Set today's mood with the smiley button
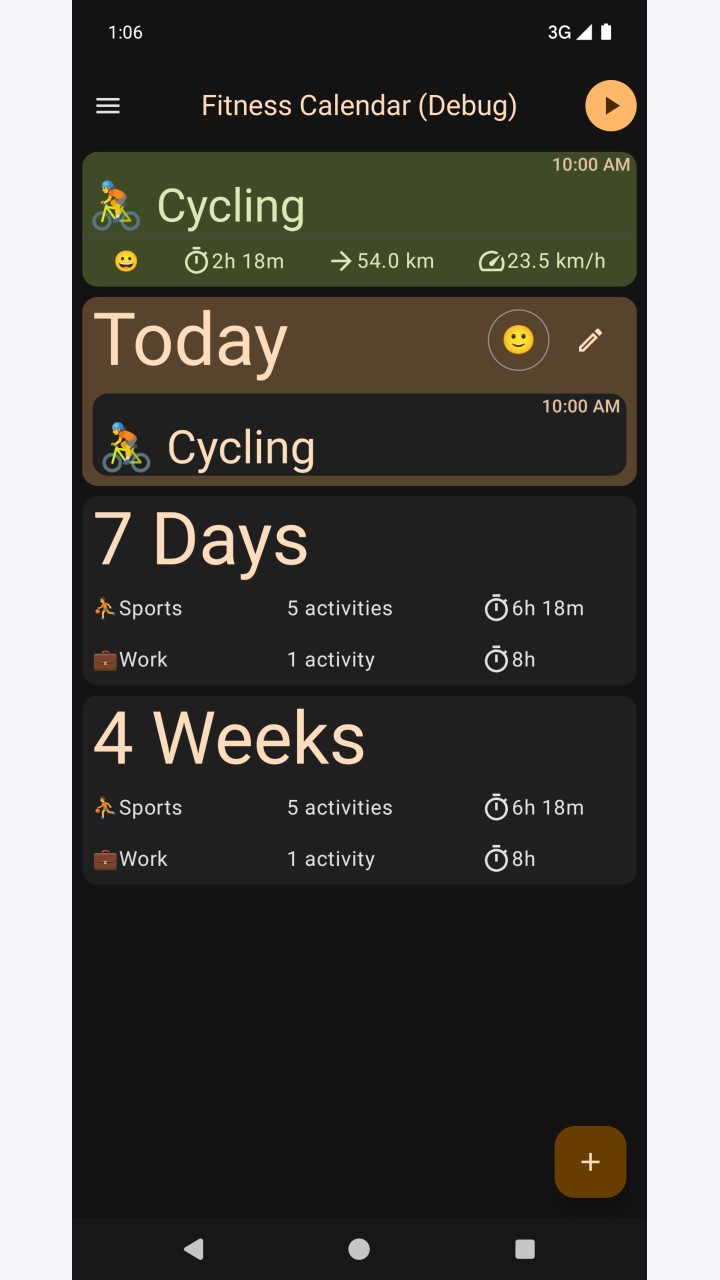 point(518,341)
